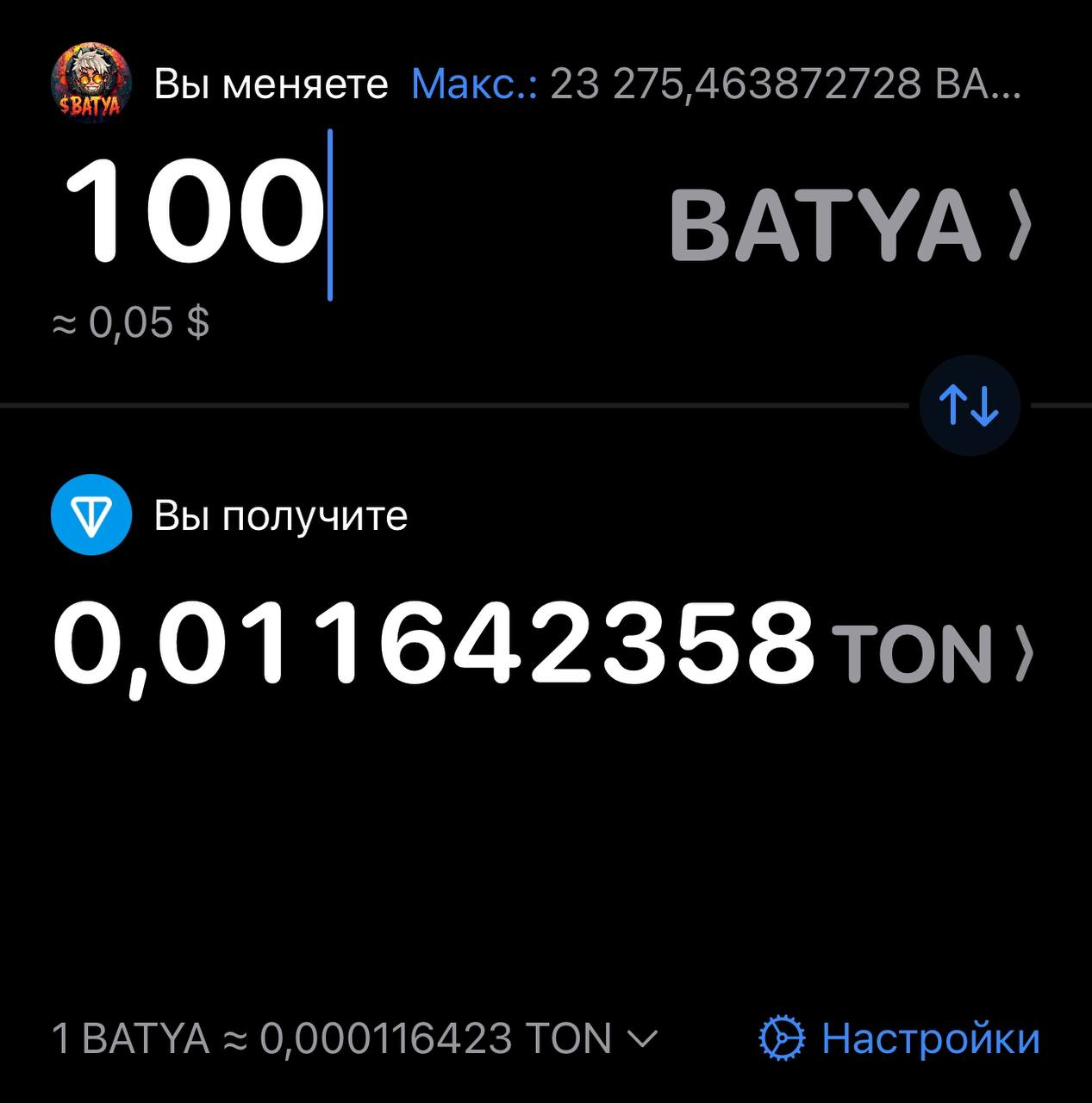Expand the 1 BATYA exchange rate details
This screenshot has width=1092, height=1103.
[353, 1038]
